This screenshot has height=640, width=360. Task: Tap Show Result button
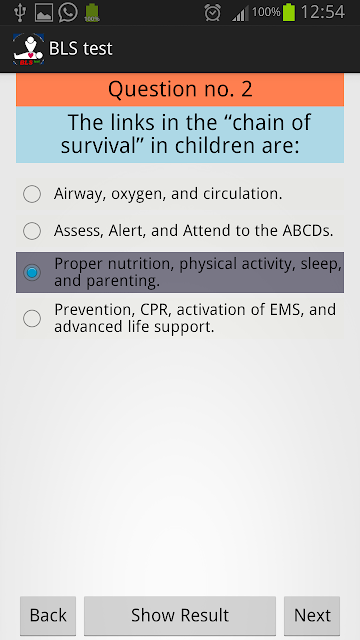click(x=180, y=616)
